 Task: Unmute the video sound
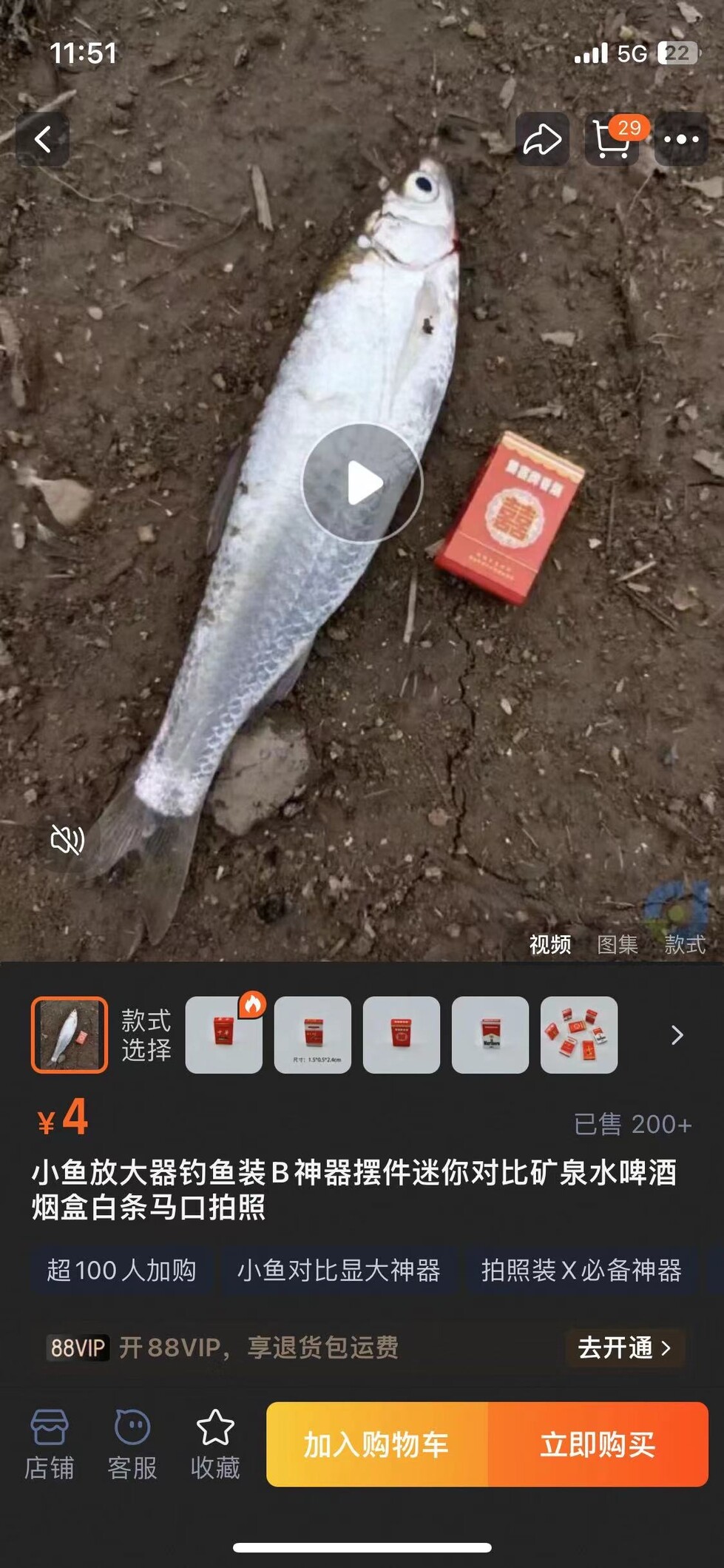coord(67,840)
